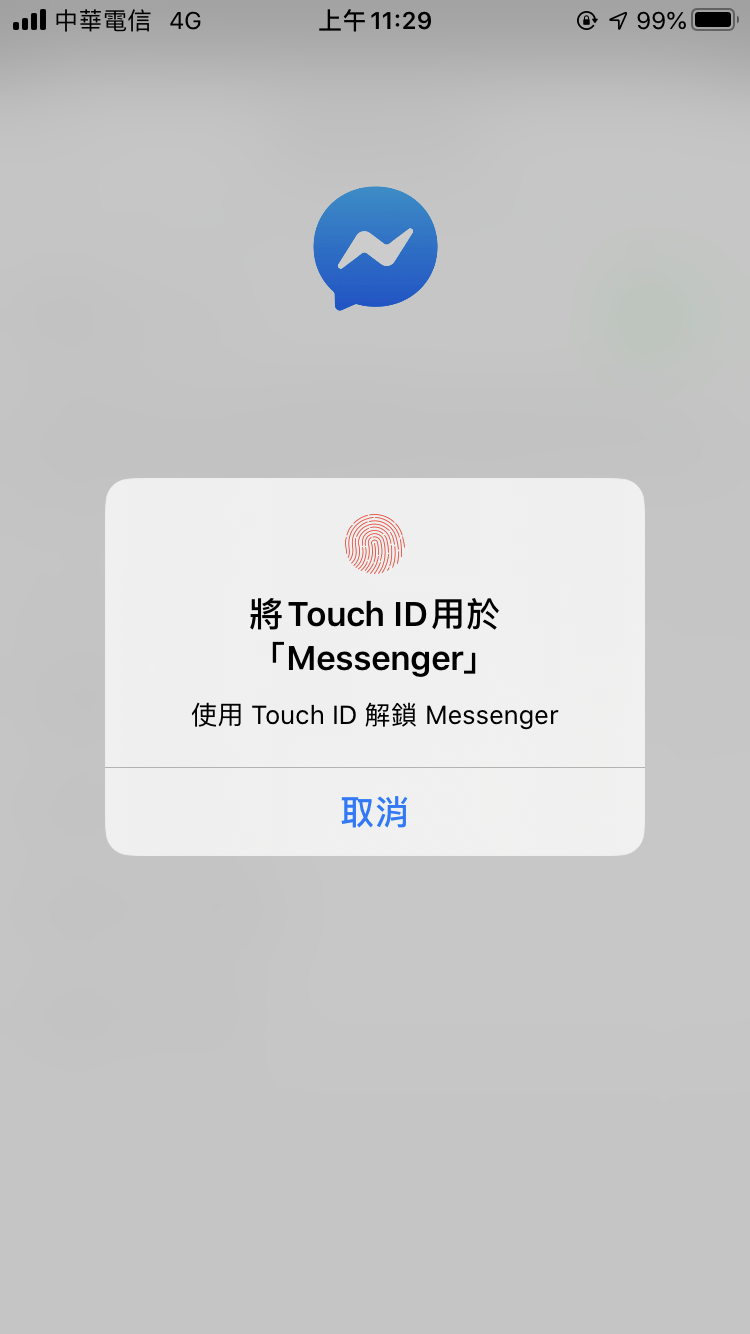Click the text 使用 Touch ID 解鎖 Messenger
This screenshot has width=750, height=1334.
click(375, 715)
